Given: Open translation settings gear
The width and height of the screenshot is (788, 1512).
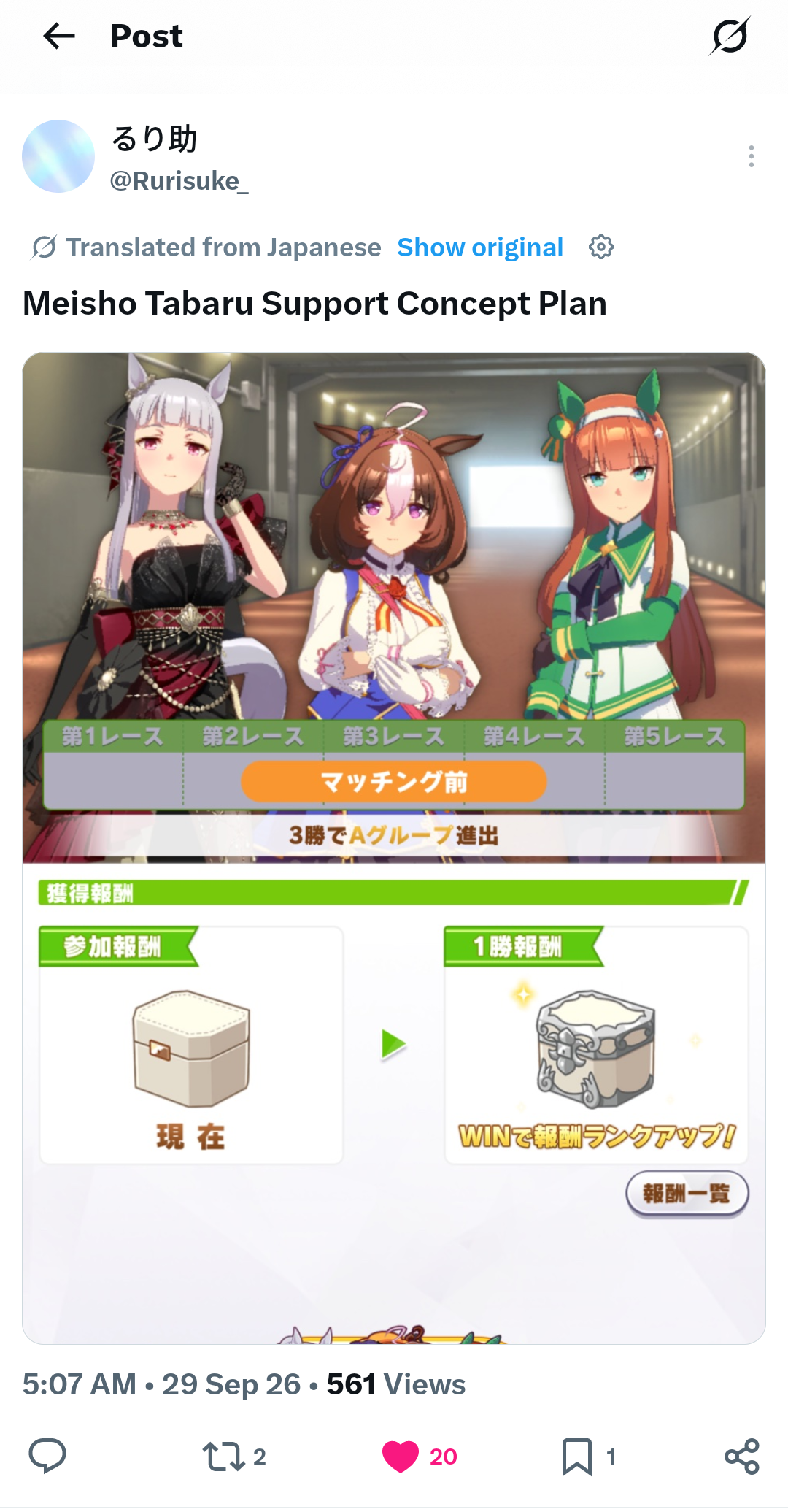Looking at the screenshot, I should 601,247.
